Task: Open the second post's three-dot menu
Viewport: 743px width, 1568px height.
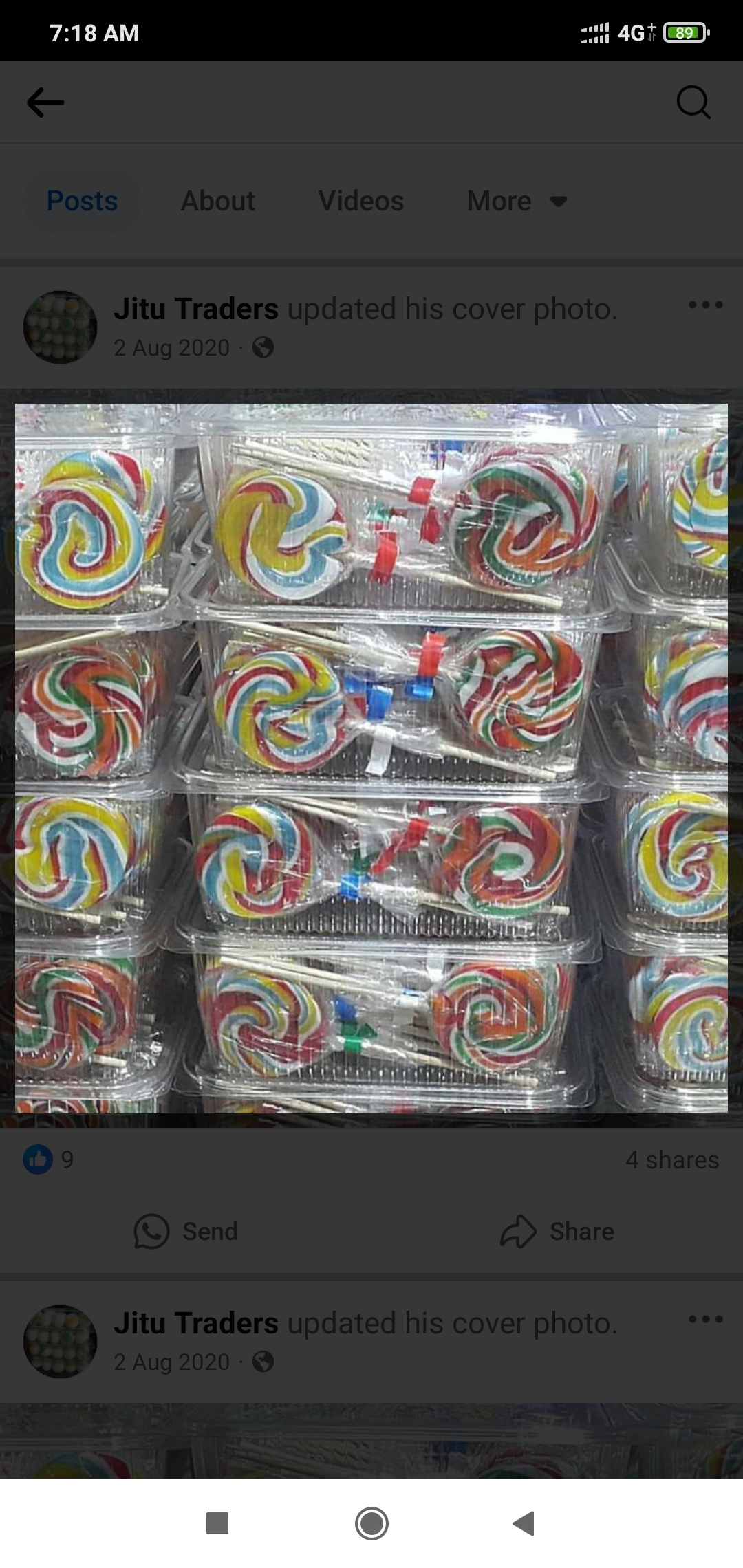Action: point(705,1319)
